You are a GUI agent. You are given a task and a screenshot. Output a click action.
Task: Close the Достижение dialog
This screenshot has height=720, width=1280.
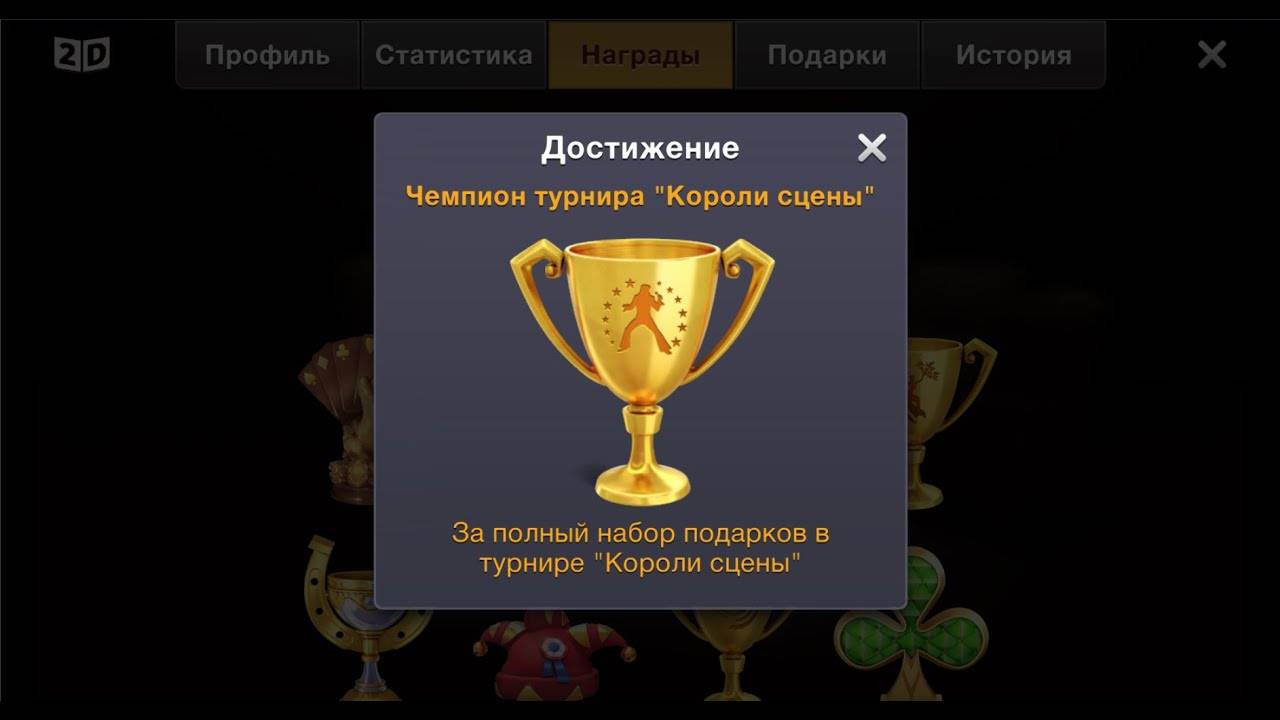click(872, 148)
